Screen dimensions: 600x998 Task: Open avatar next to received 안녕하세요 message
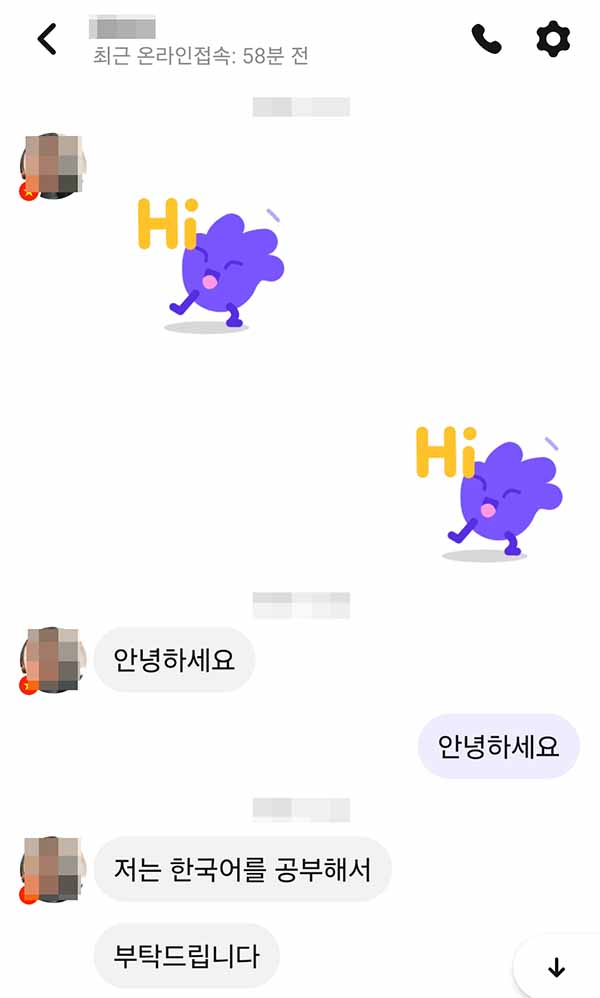55,660
